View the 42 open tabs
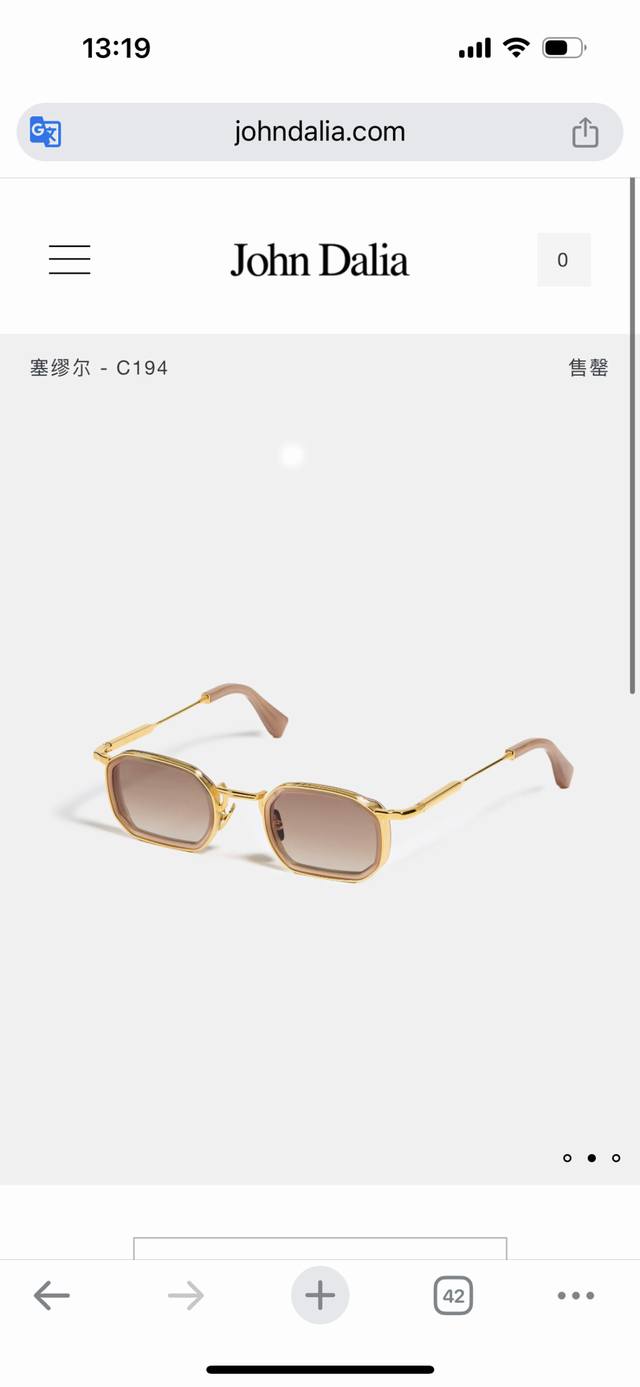Screen dimensions: 640x1387 click(453, 1296)
